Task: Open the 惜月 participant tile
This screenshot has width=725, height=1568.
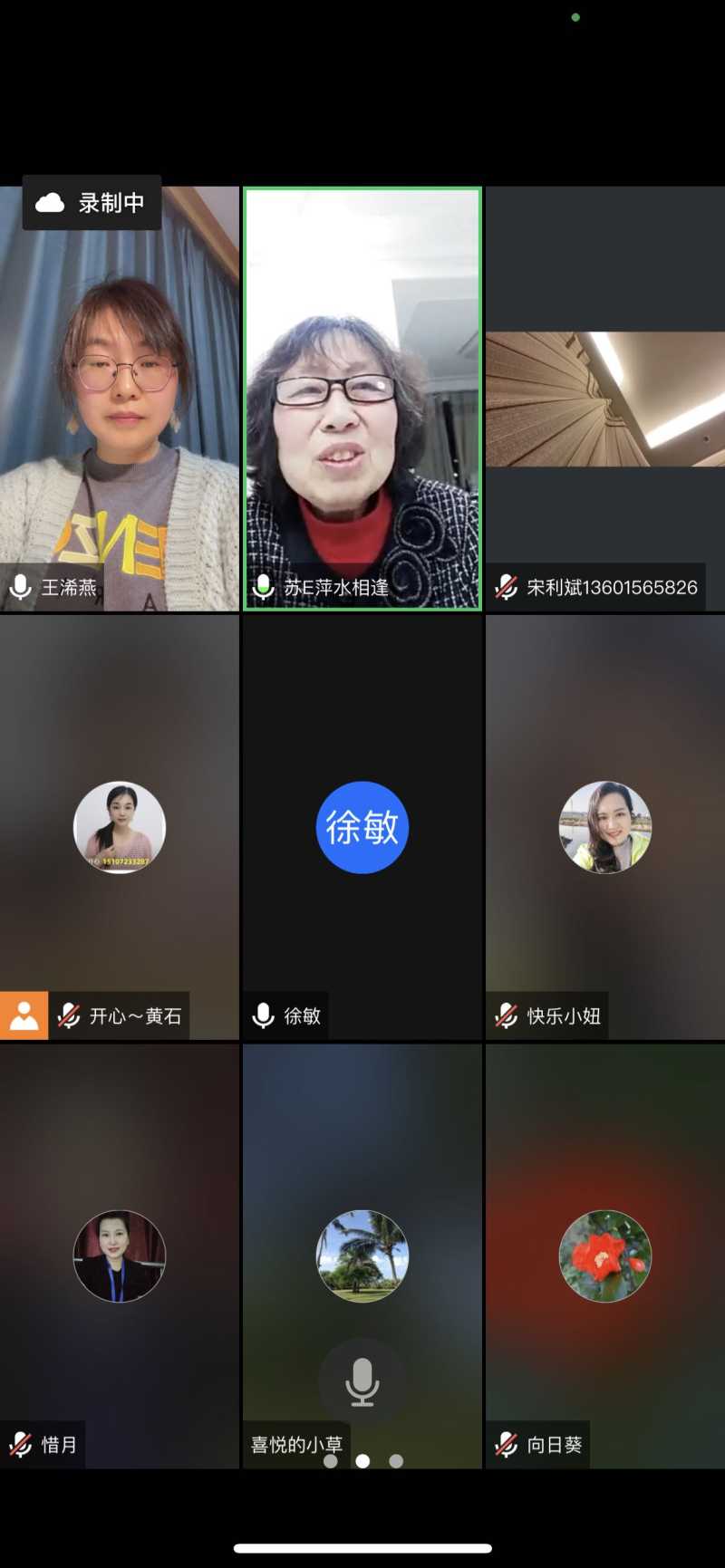Action: (119, 1255)
